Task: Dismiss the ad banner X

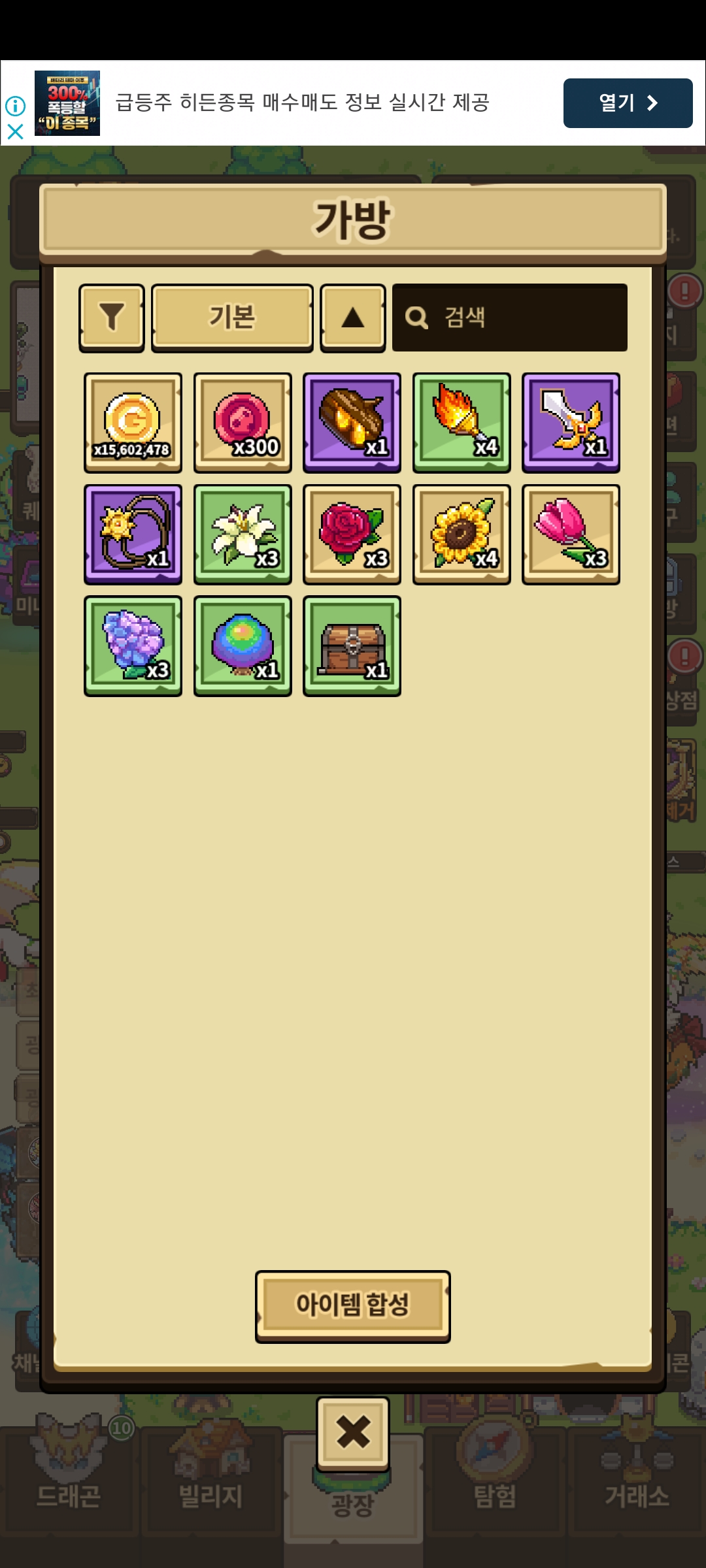Action: (15, 132)
